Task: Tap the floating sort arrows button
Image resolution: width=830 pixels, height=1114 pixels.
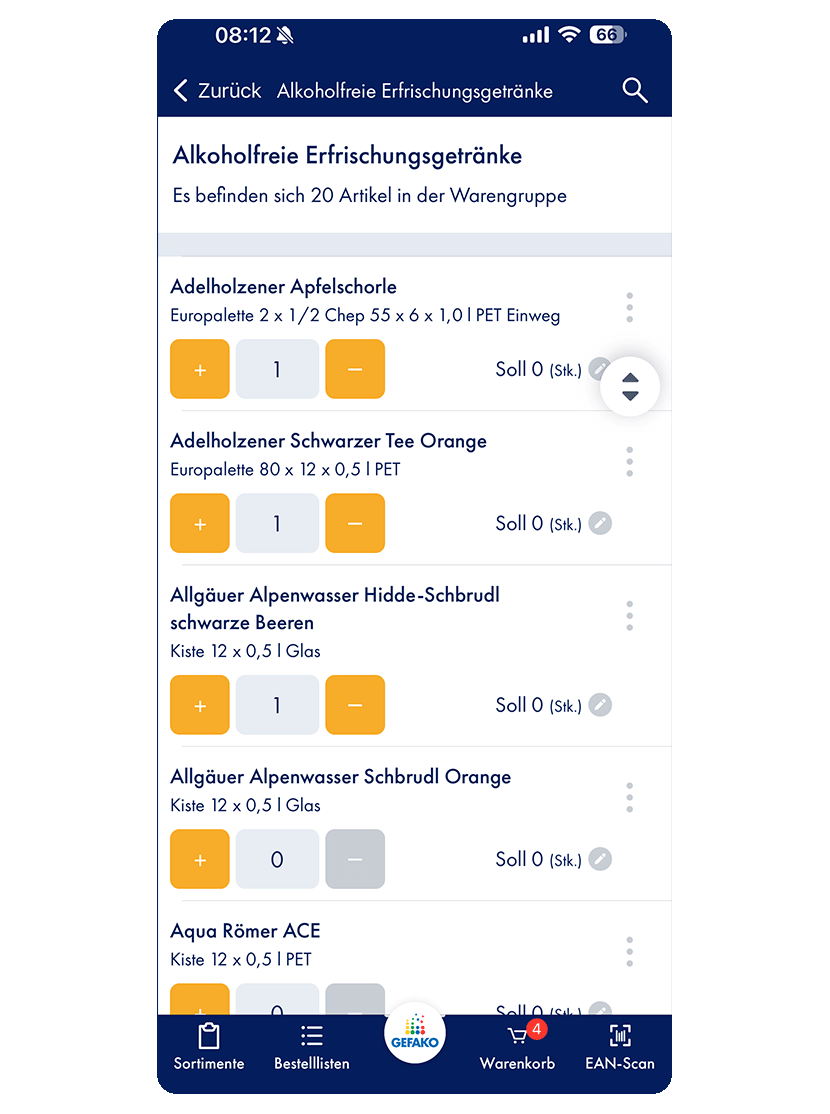Action: point(630,386)
